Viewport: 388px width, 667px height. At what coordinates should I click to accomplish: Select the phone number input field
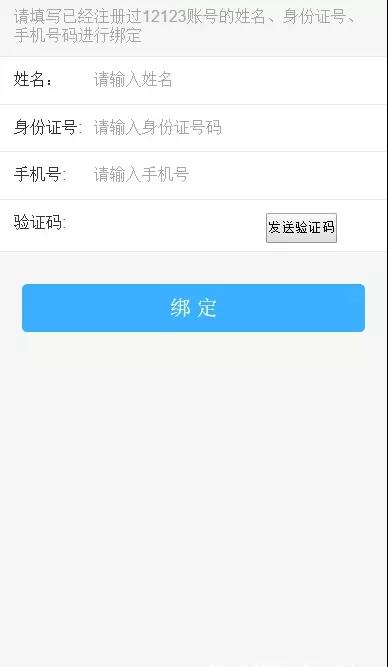tap(238, 174)
